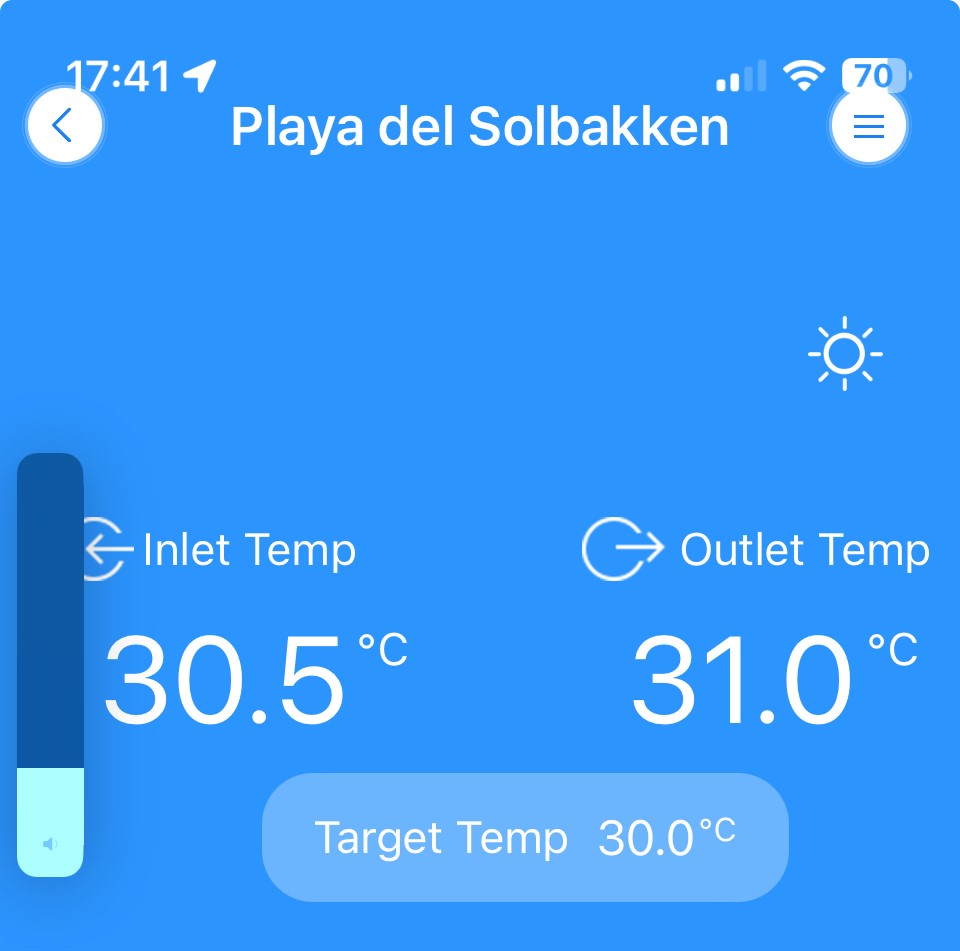
Task: Open the hamburger menu
Action: pyautogui.click(x=868, y=127)
